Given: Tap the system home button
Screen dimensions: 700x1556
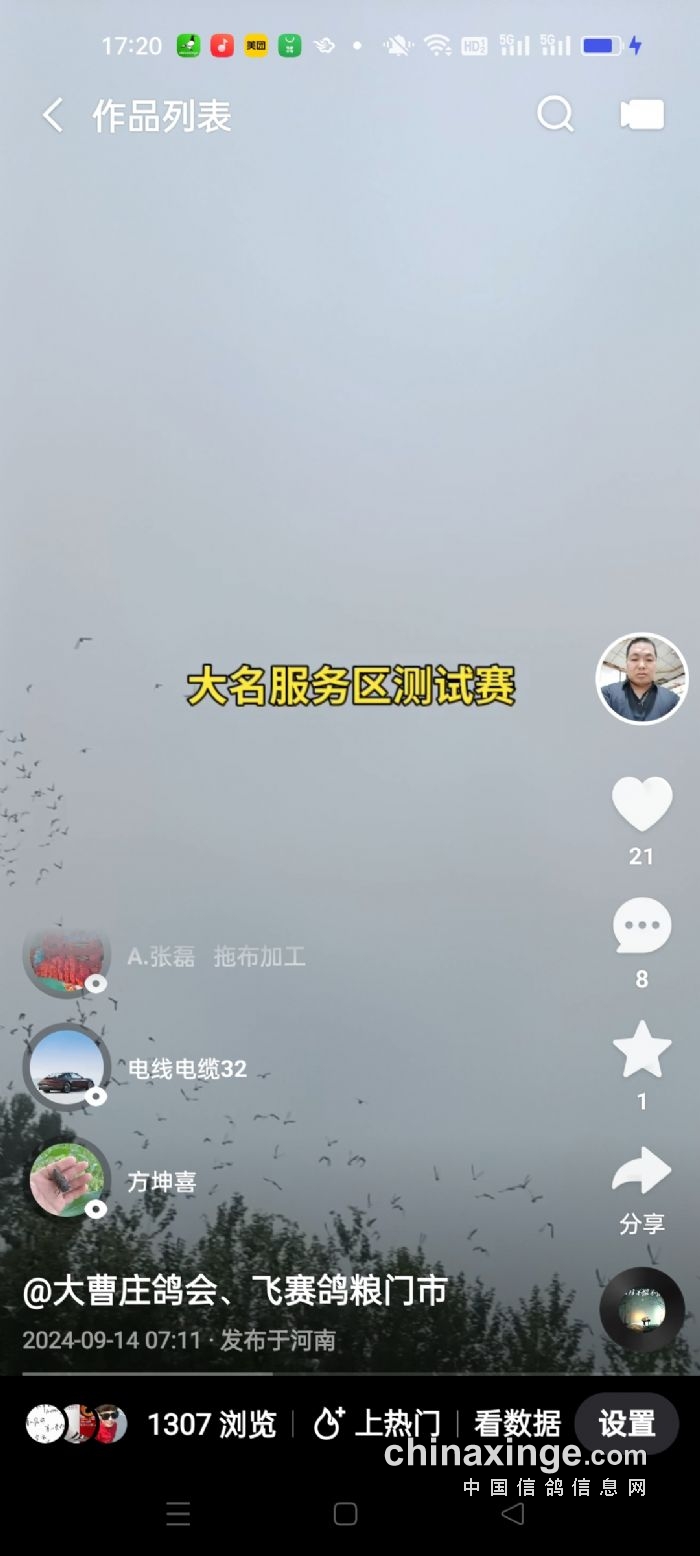Looking at the screenshot, I should tap(345, 1514).
